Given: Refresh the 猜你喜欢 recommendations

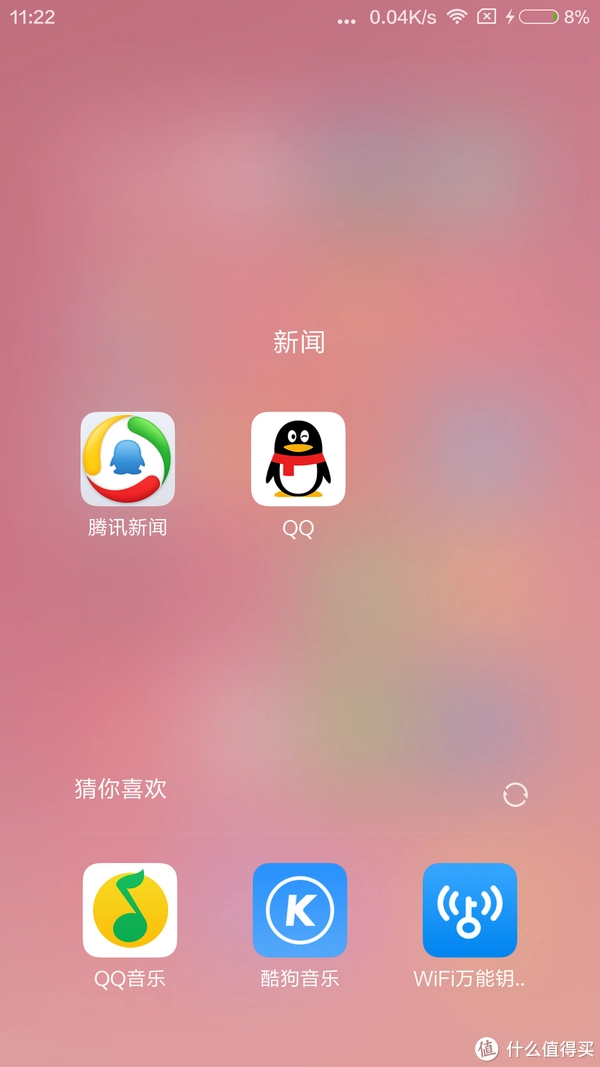Looking at the screenshot, I should tap(515, 795).
